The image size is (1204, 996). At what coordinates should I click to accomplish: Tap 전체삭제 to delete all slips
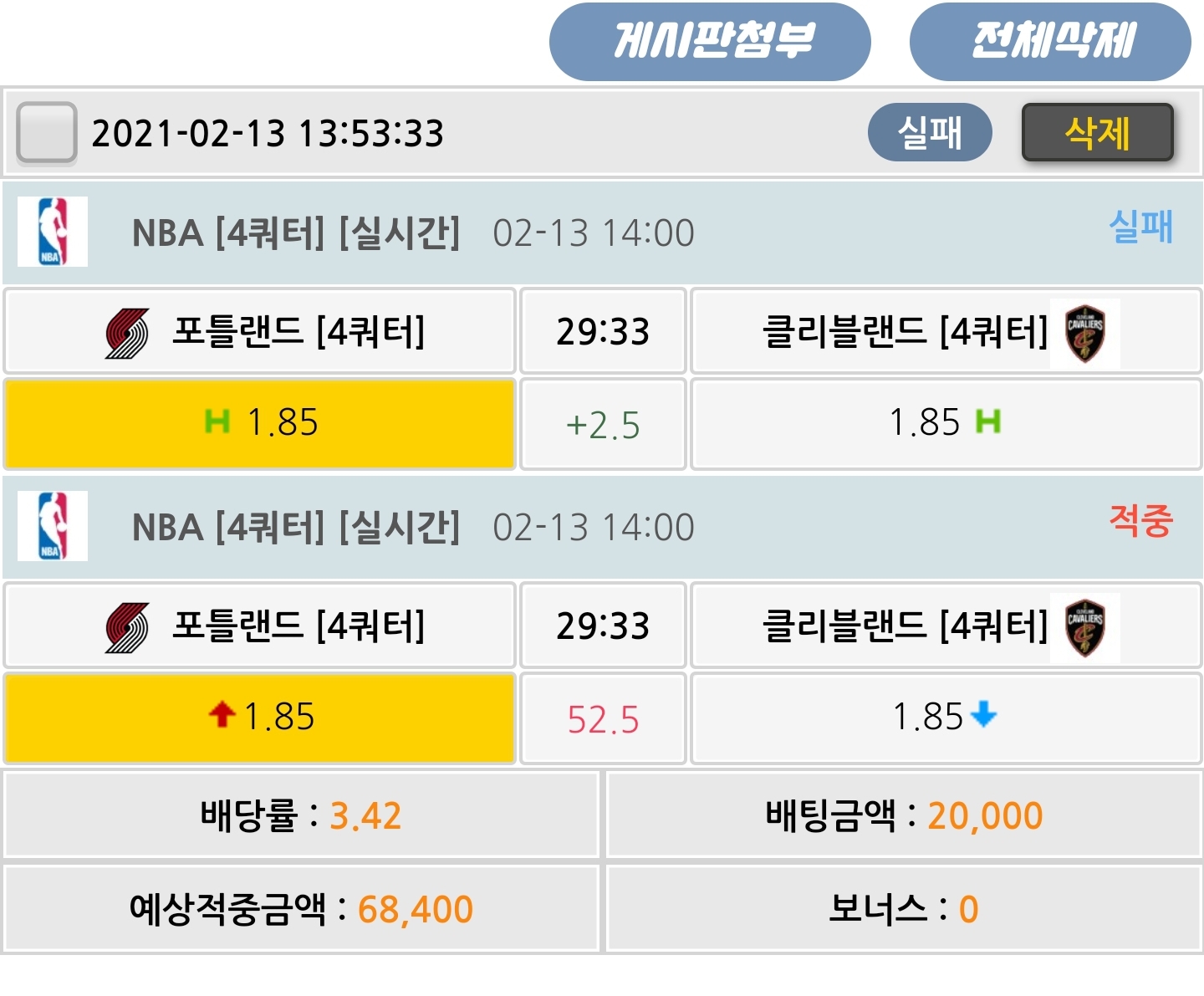click(x=1050, y=42)
